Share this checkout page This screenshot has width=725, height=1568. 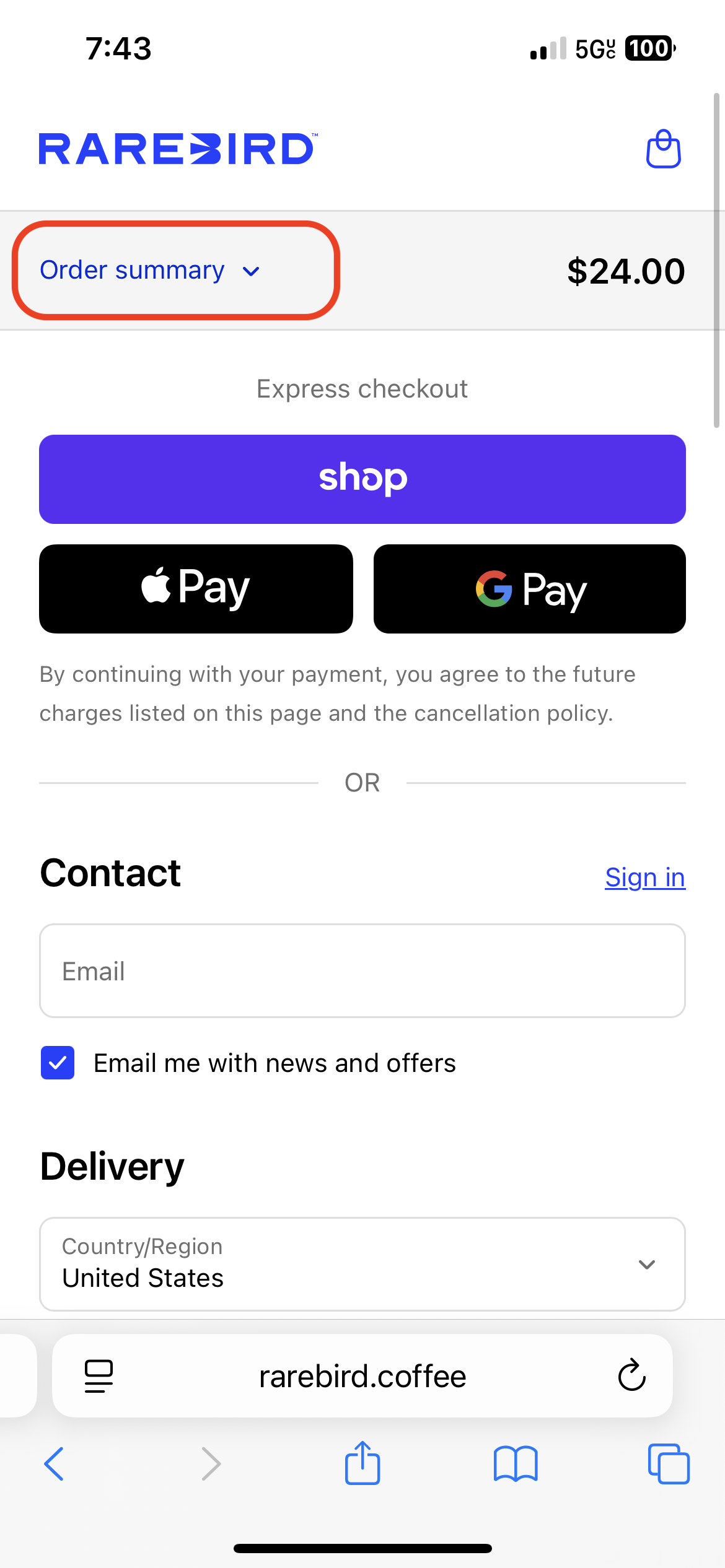[362, 1464]
